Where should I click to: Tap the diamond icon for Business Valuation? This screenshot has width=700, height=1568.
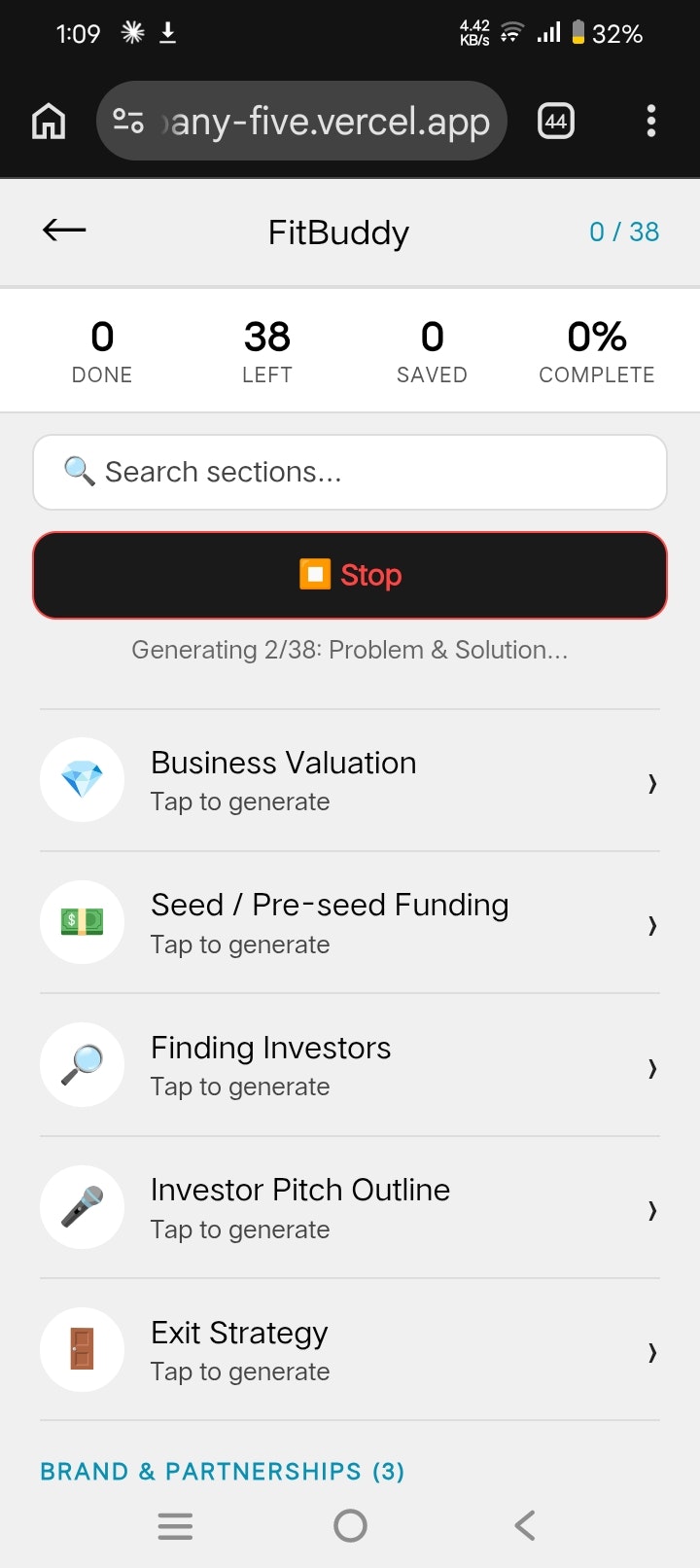tap(82, 780)
